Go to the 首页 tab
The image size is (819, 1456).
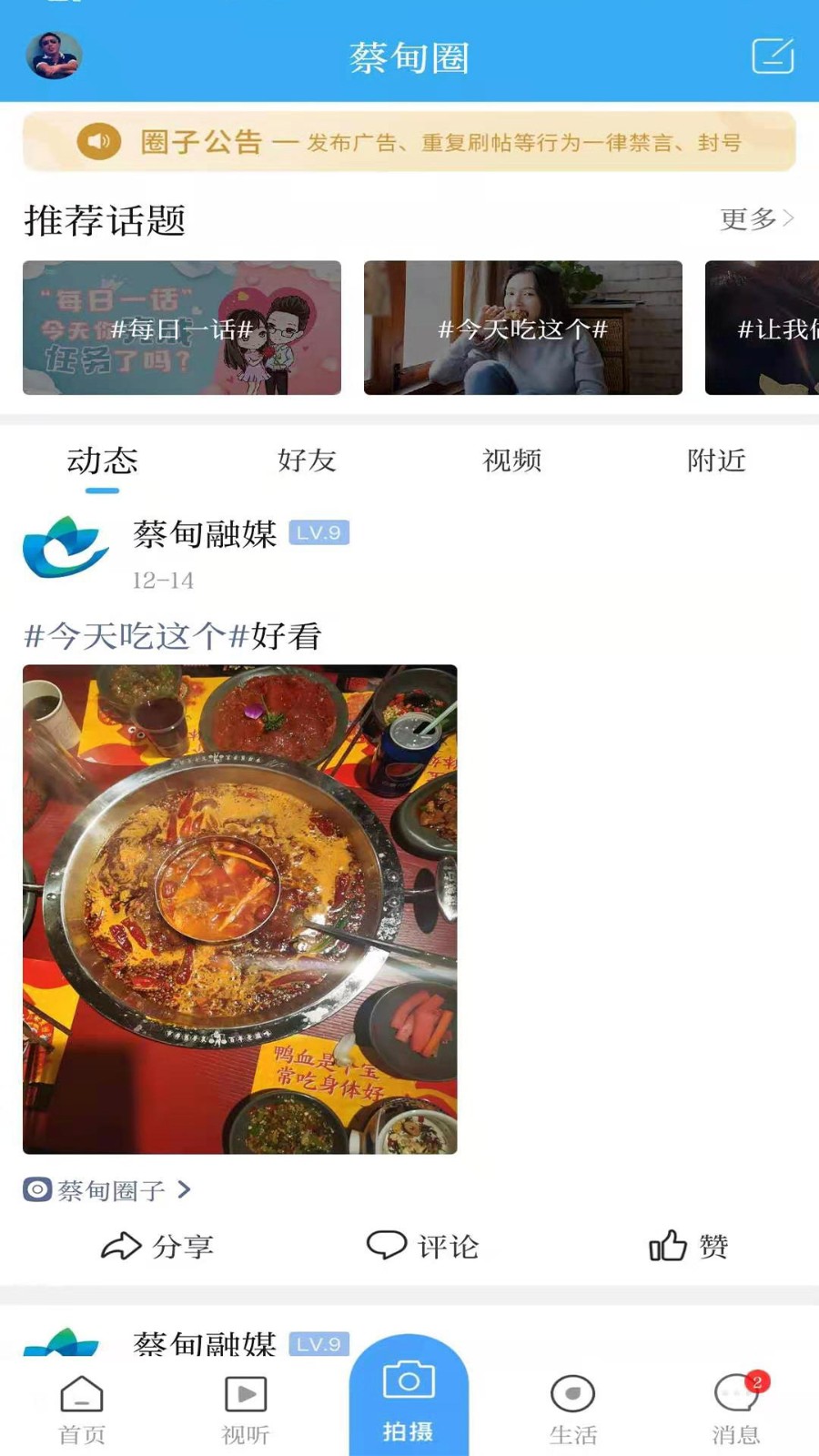pyautogui.click(x=82, y=1410)
